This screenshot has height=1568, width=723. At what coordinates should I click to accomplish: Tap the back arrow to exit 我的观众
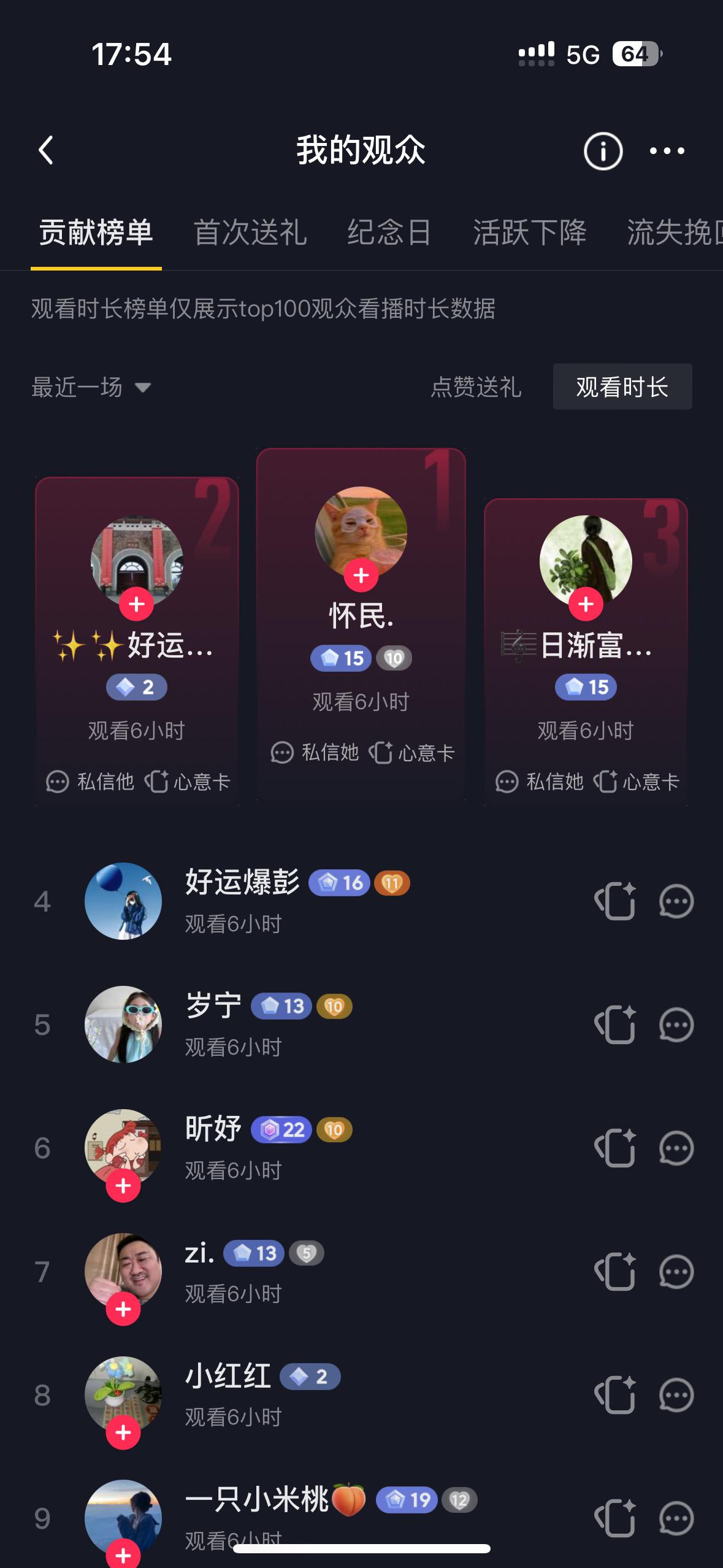tap(46, 150)
